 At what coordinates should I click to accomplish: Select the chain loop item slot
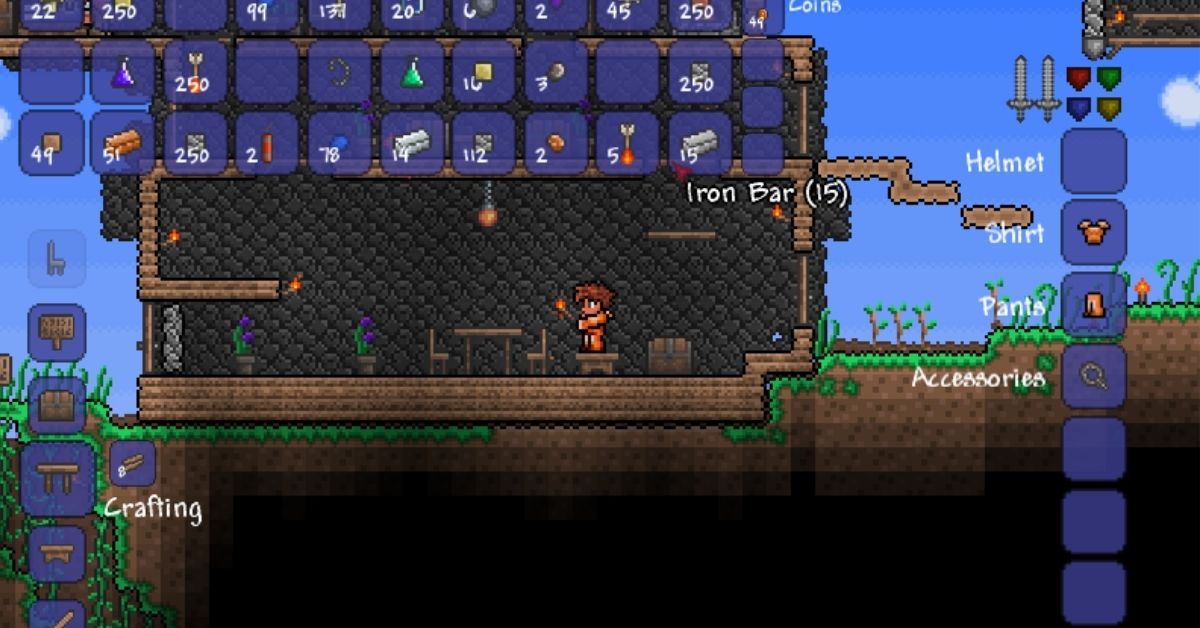(340, 72)
